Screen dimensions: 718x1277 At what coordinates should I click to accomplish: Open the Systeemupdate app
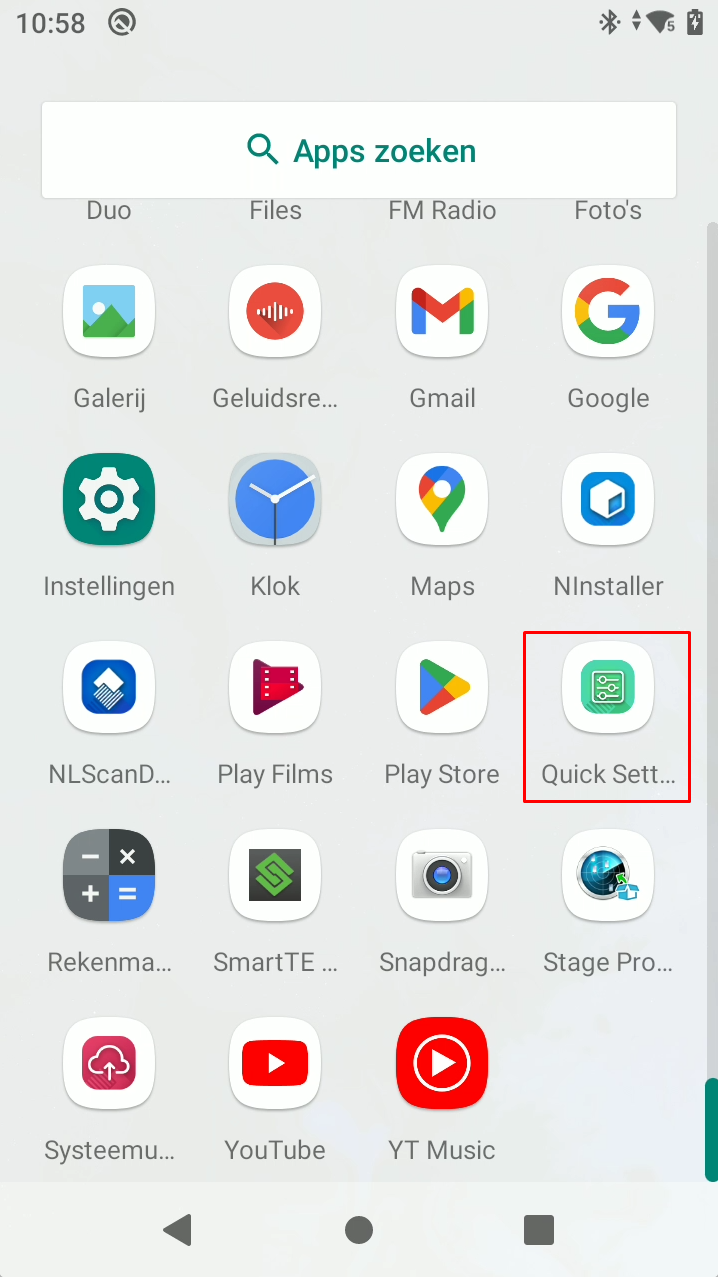[x=109, y=1063]
